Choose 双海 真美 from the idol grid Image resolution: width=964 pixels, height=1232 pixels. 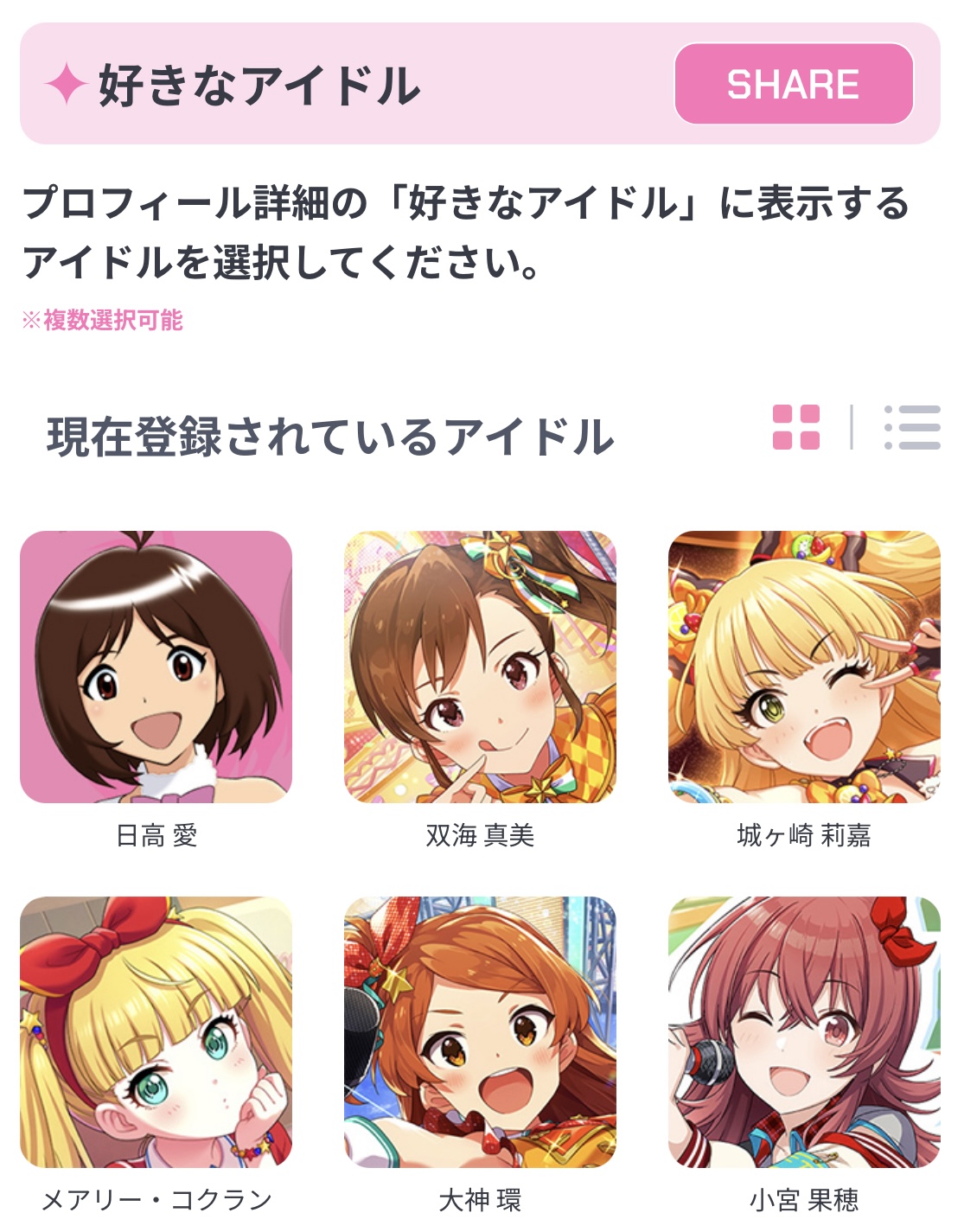click(480, 667)
